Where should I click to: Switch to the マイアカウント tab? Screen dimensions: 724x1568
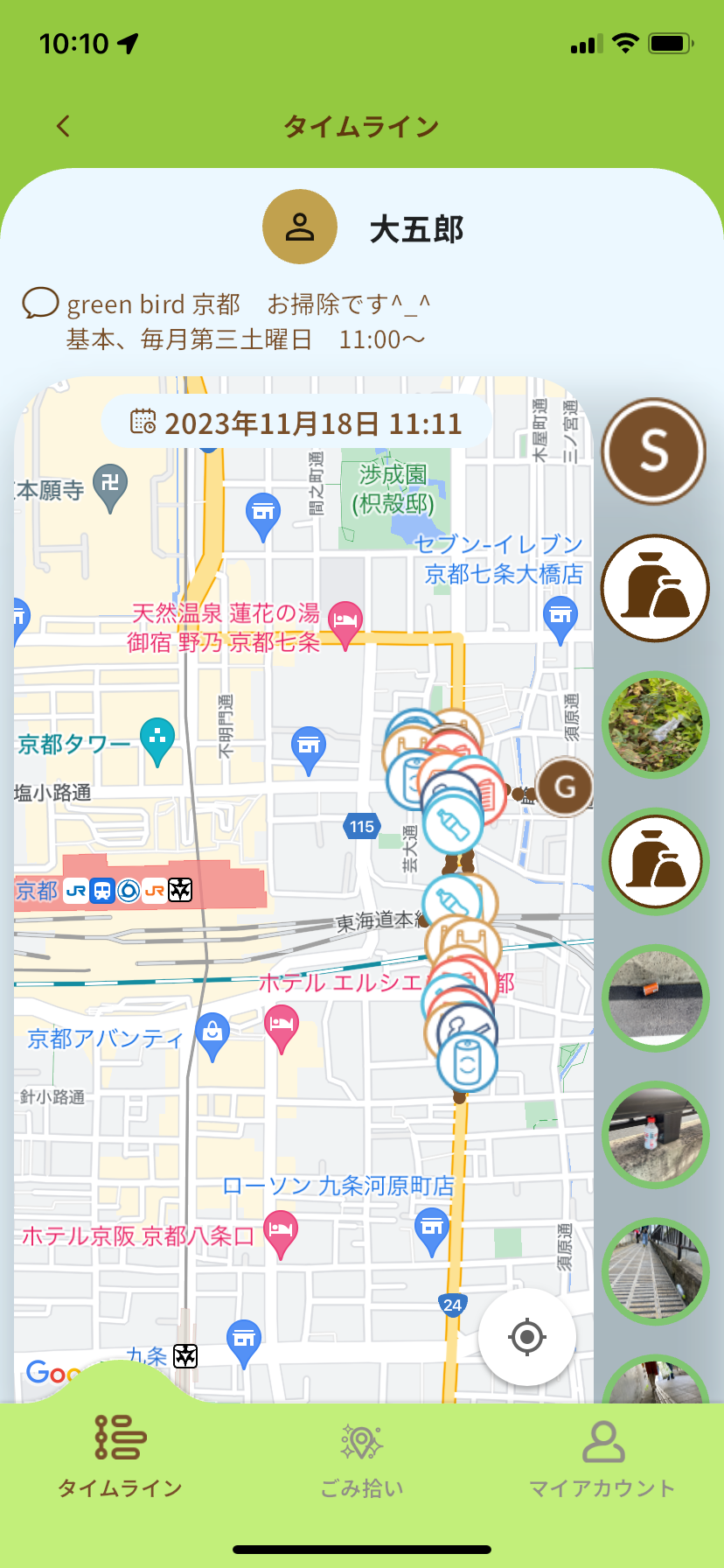point(602,1459)
